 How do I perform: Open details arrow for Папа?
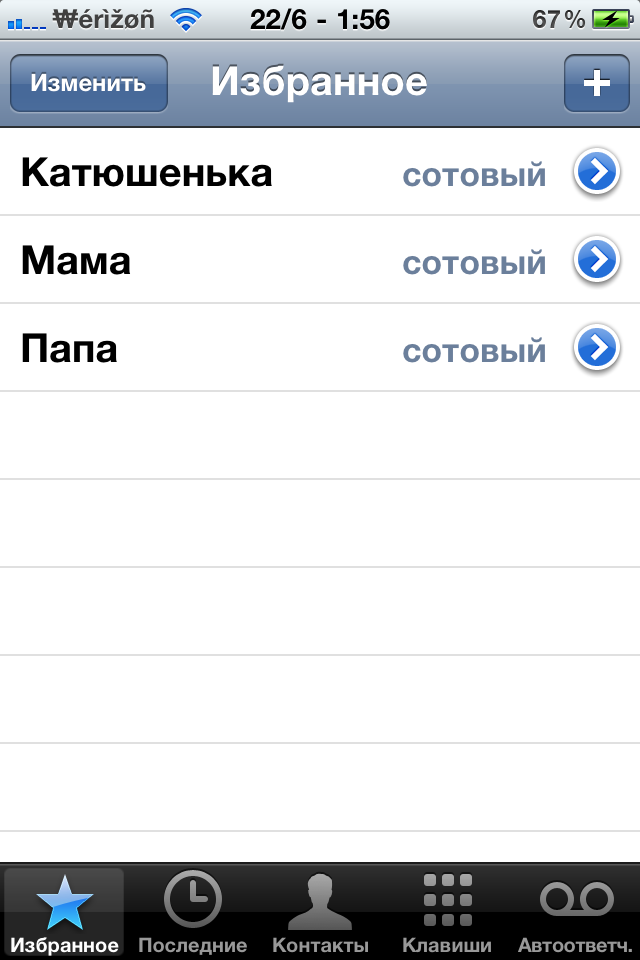[x=596, y=349]
